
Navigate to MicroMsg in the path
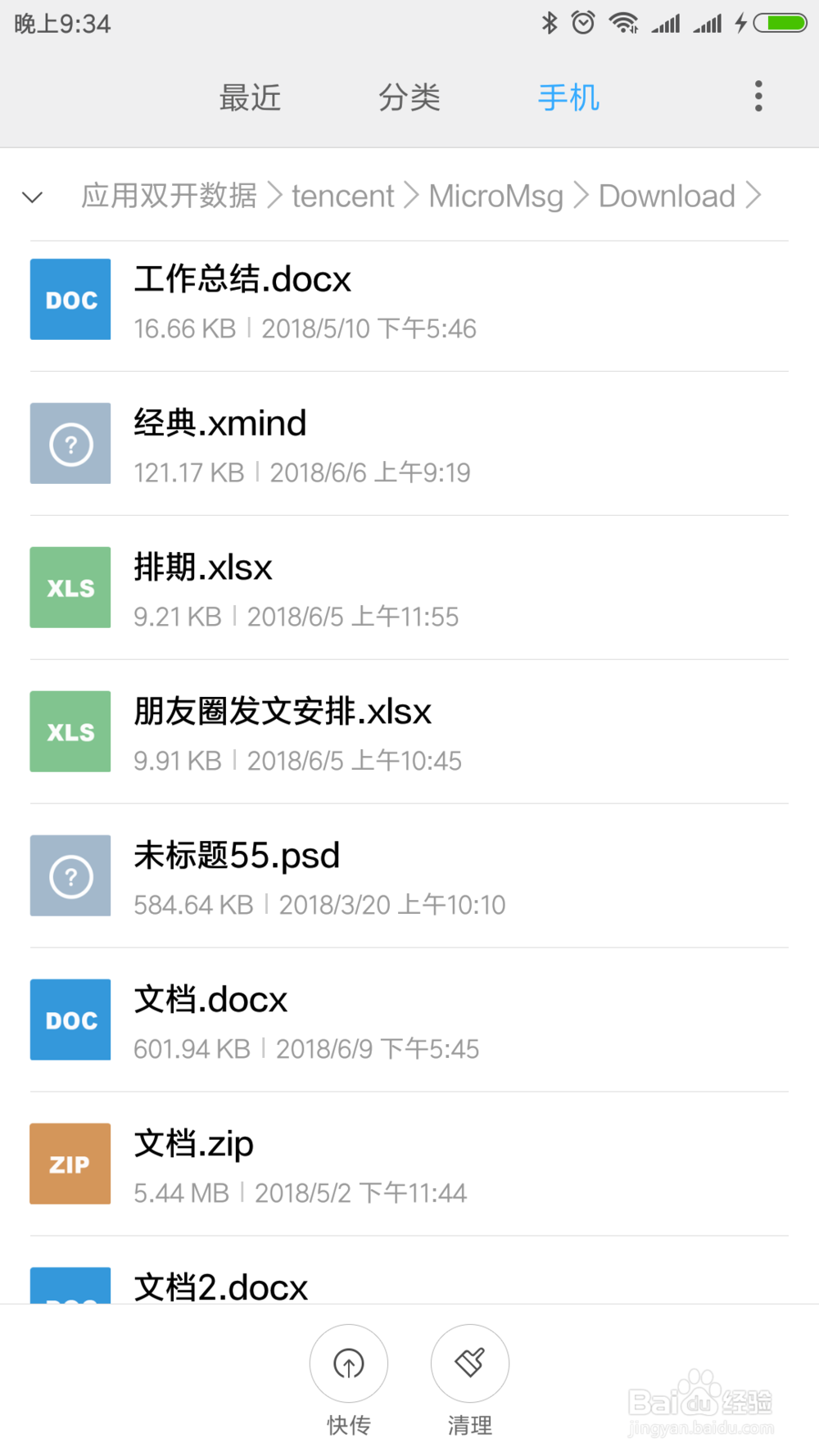pyautogui.click(x=495, y=197)
